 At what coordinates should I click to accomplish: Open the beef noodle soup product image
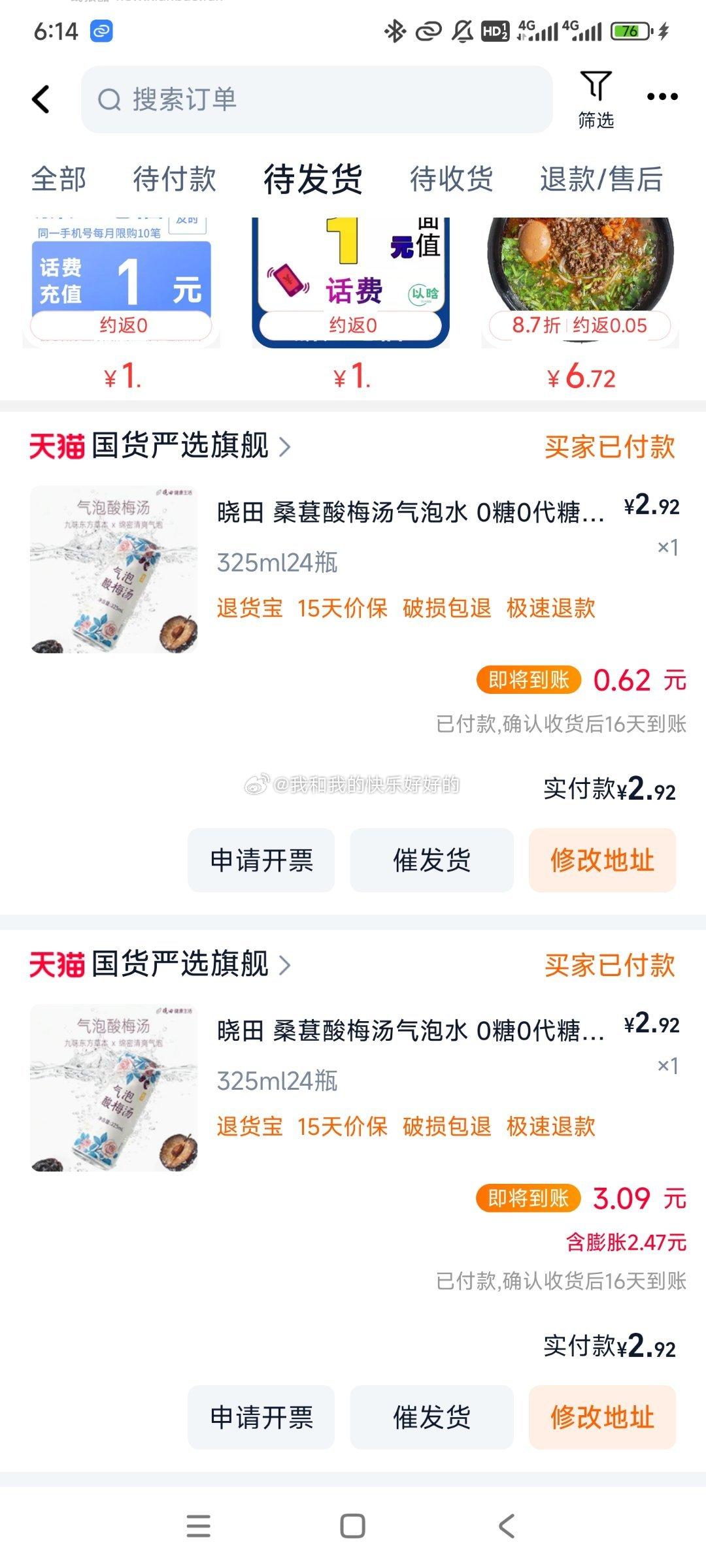(580, 274)
